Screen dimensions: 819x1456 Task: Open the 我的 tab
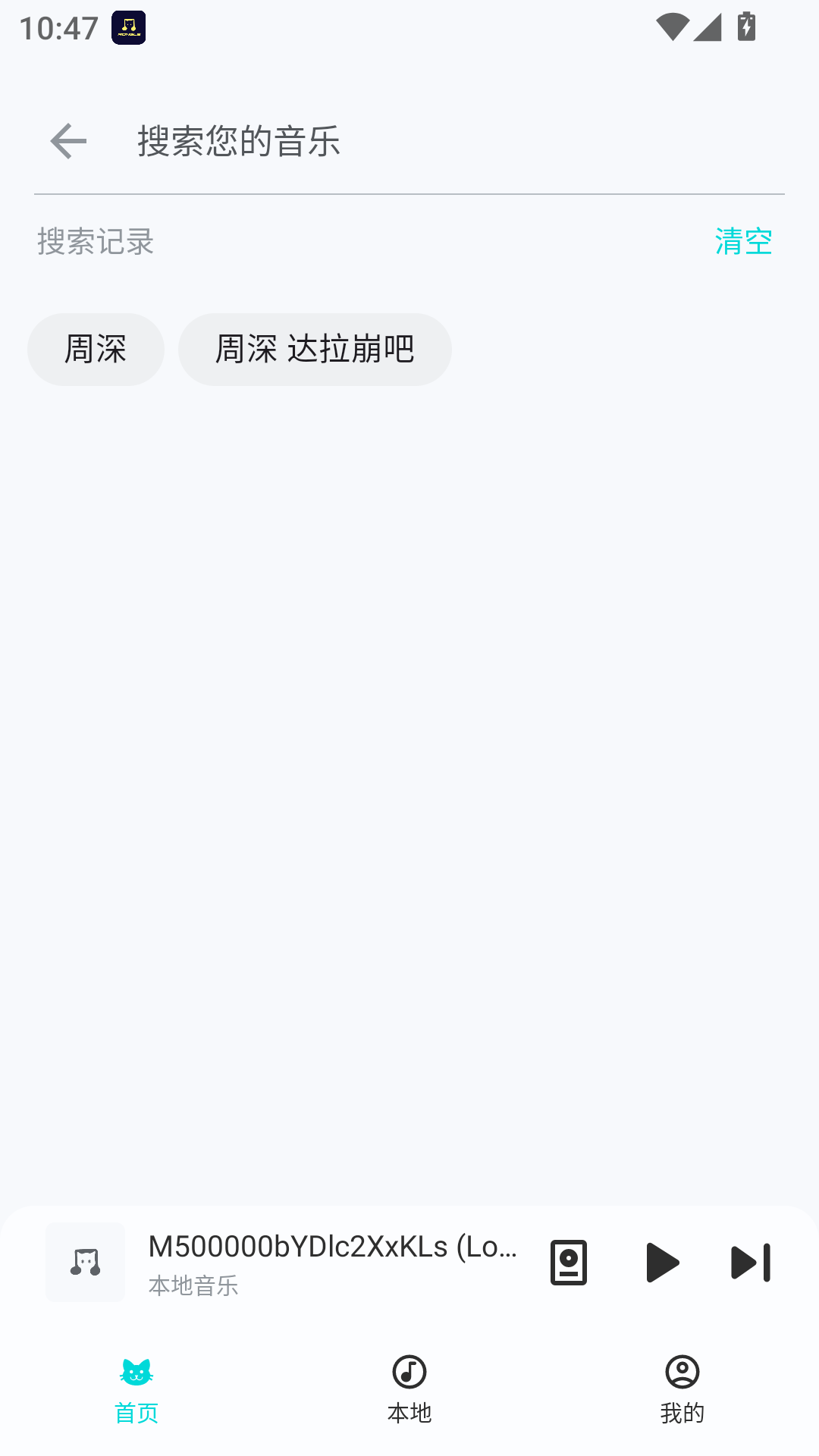click(x=682, y=1391)
